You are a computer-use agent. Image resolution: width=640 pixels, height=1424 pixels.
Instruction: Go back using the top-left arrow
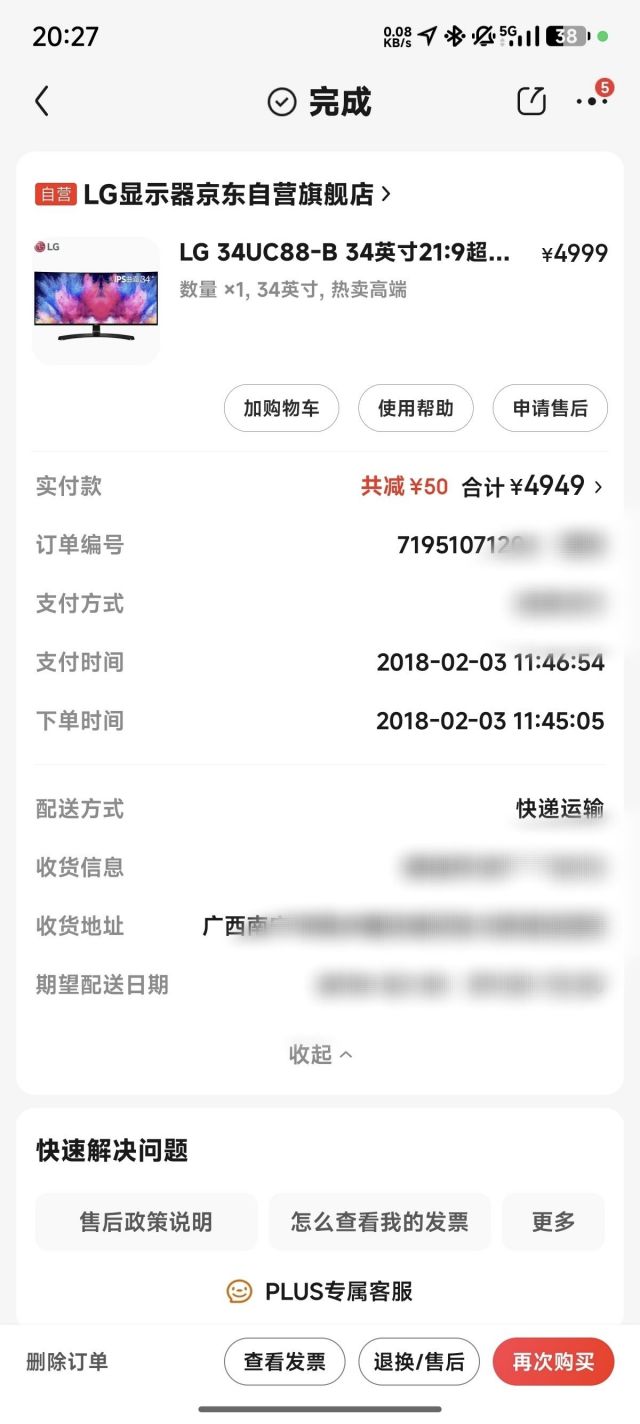pos(42,101)
